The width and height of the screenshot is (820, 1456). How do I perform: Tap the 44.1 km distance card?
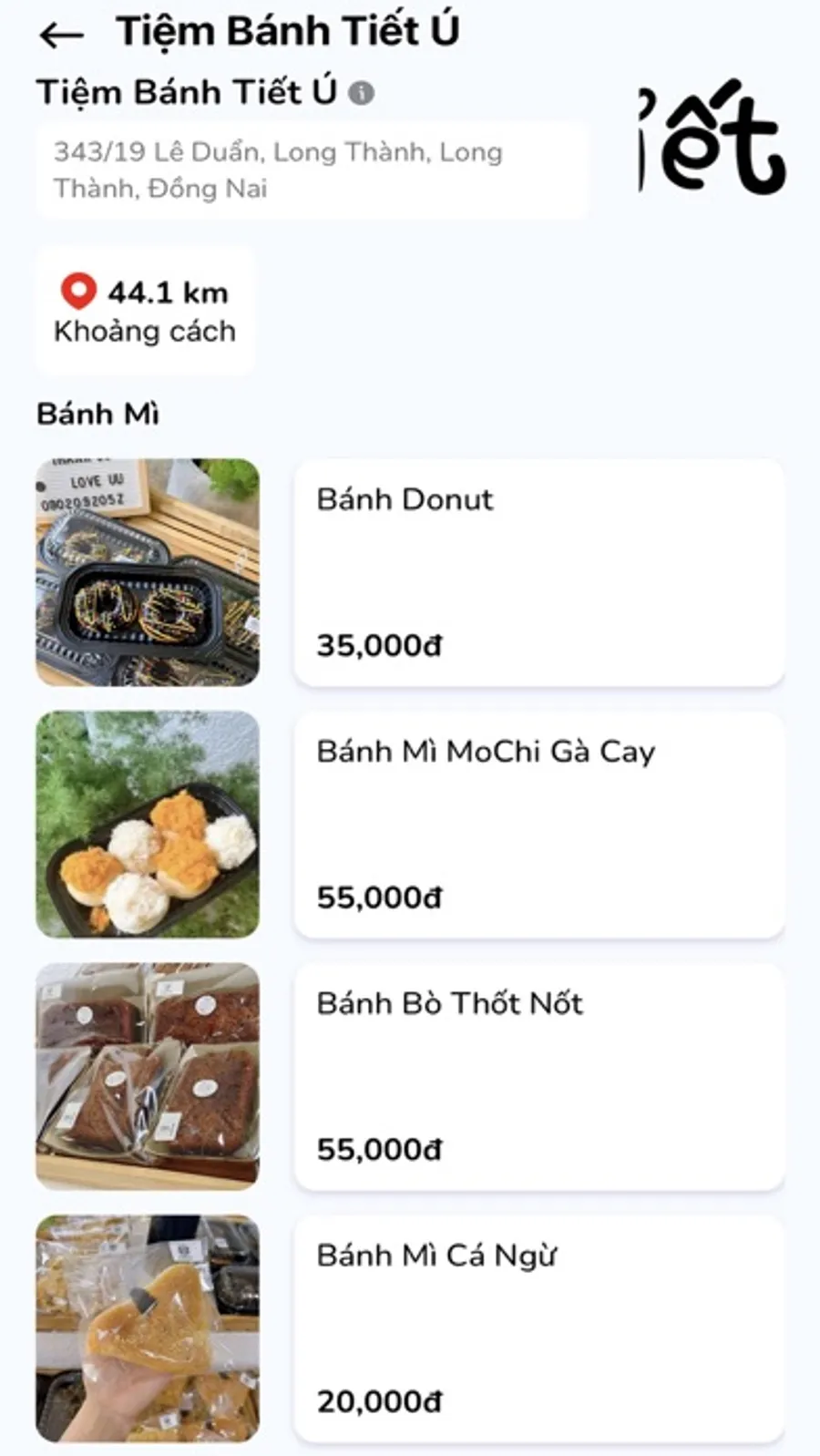(145, 311)
